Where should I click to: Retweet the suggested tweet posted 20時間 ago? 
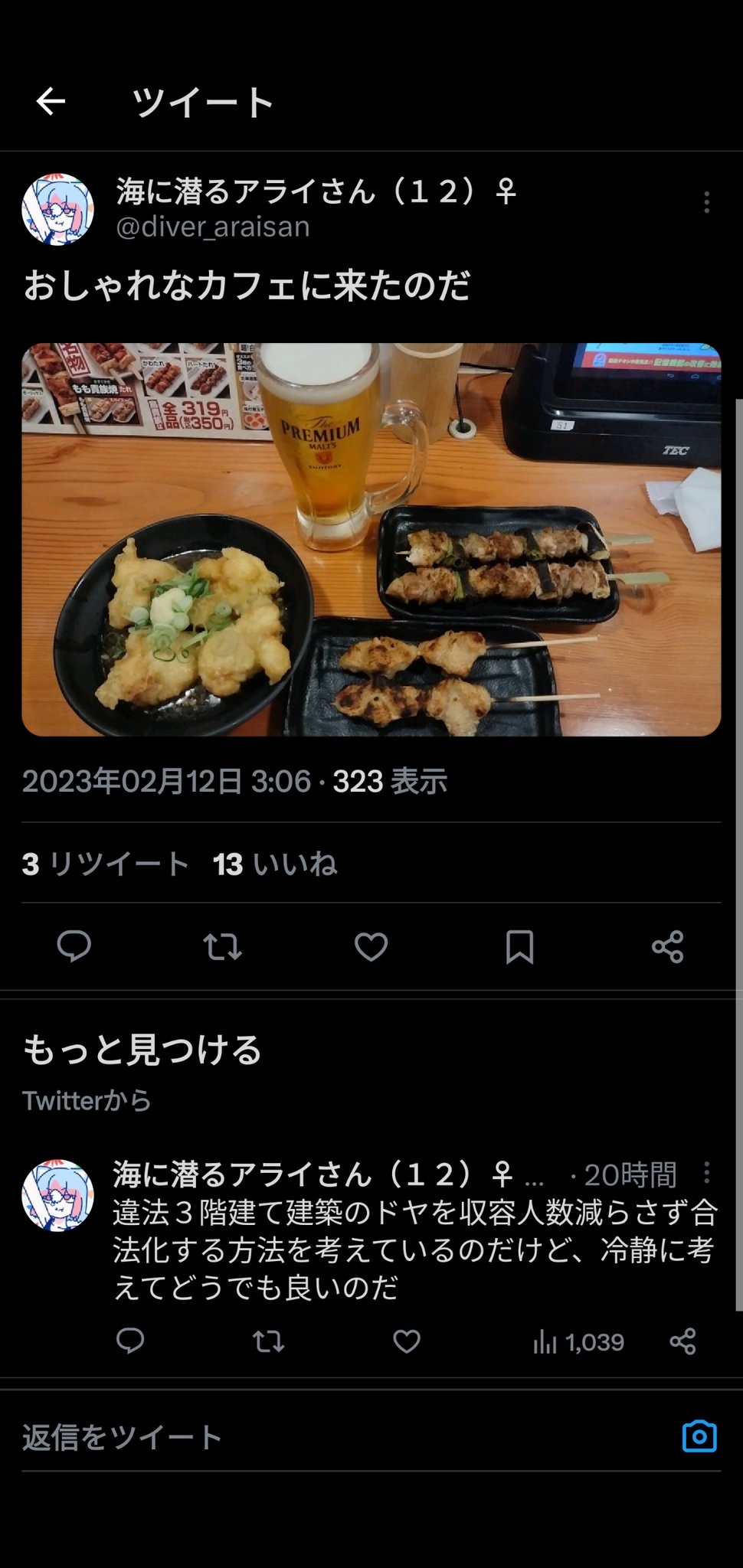click(268, 1341)
